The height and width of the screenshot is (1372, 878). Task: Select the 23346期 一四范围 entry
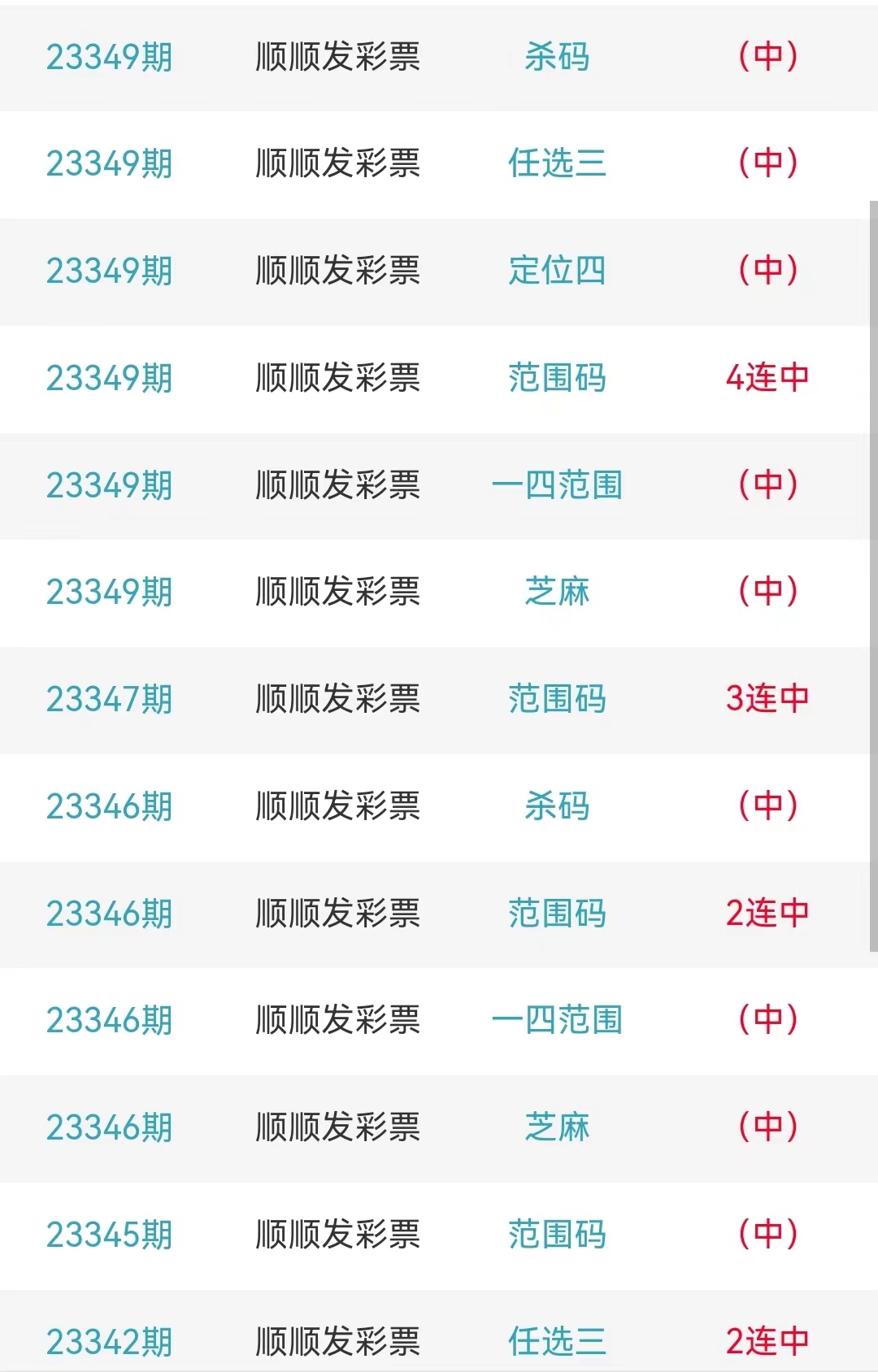(x=557, y=1020)
